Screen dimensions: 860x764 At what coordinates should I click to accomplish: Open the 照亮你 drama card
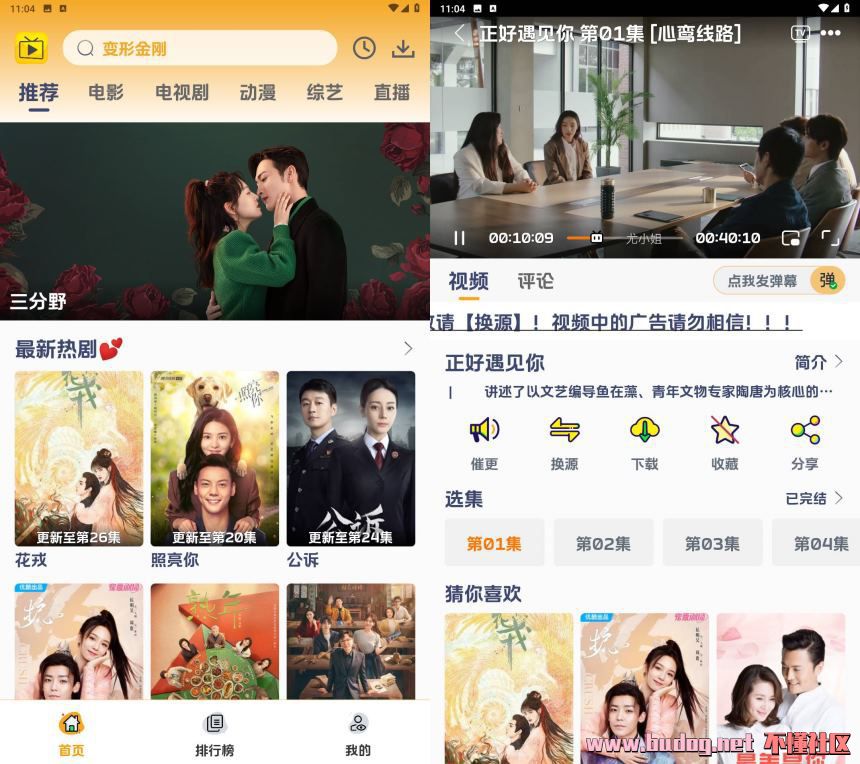(215, 460)
